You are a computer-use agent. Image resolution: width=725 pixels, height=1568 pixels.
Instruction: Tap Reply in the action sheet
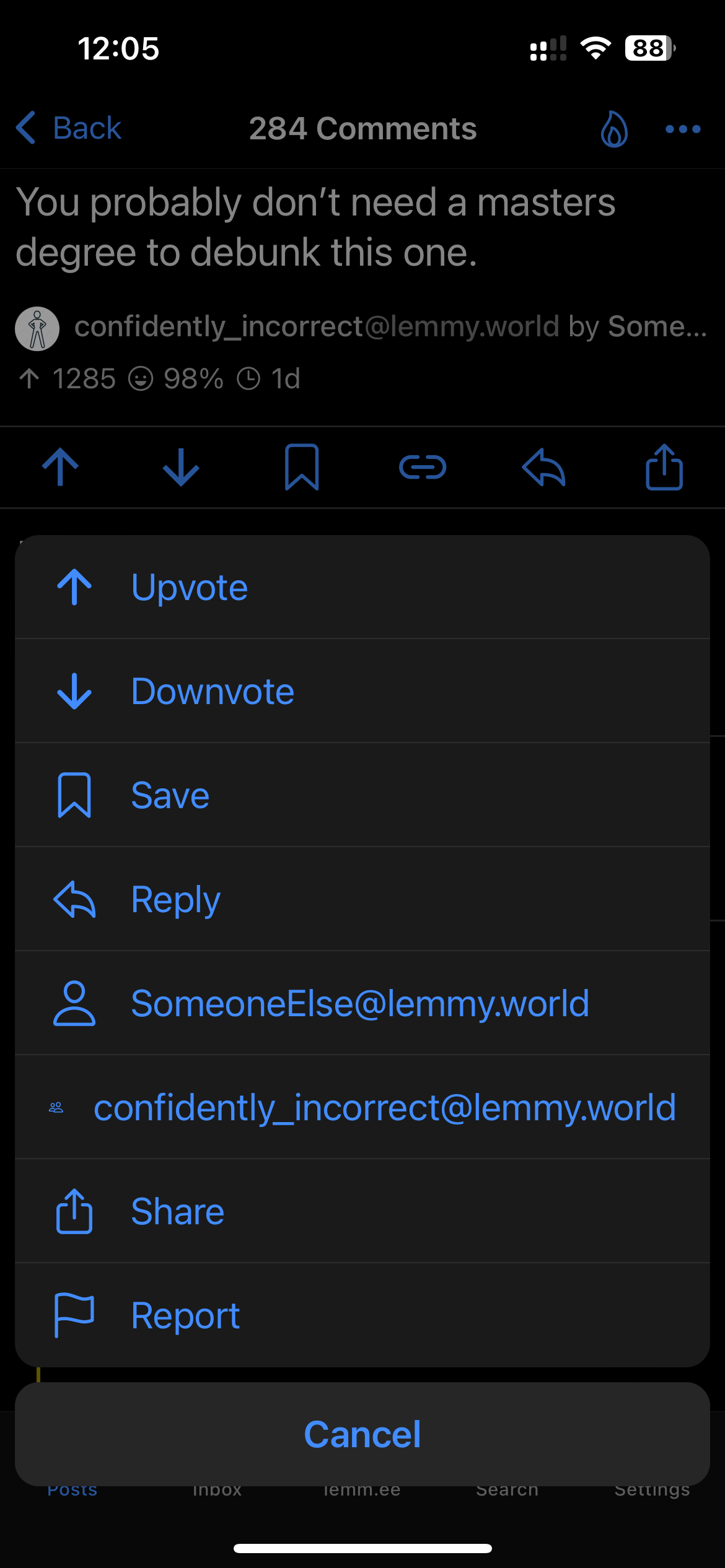pos(362,899)
